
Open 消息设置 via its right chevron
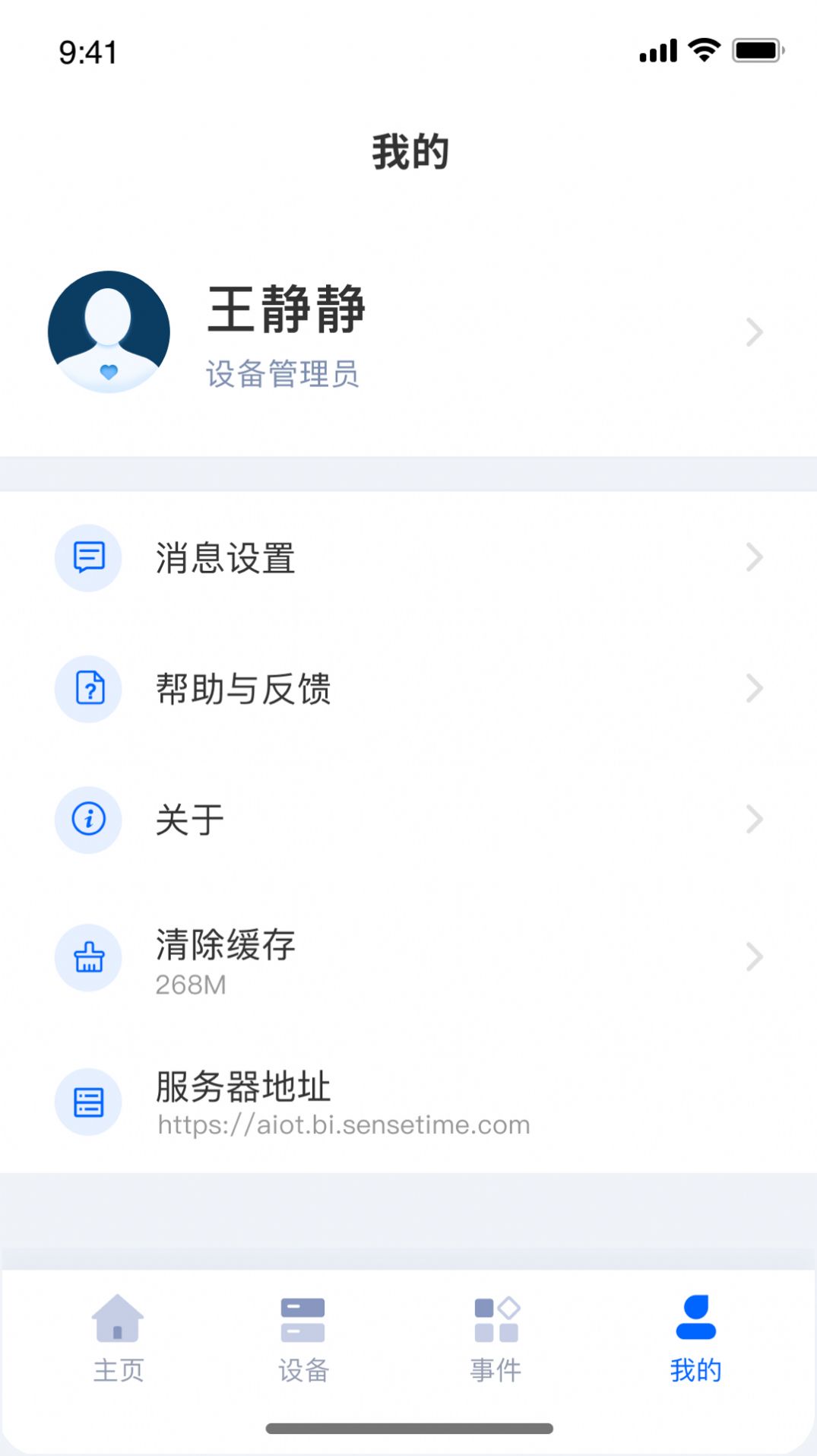click(754, 557)
